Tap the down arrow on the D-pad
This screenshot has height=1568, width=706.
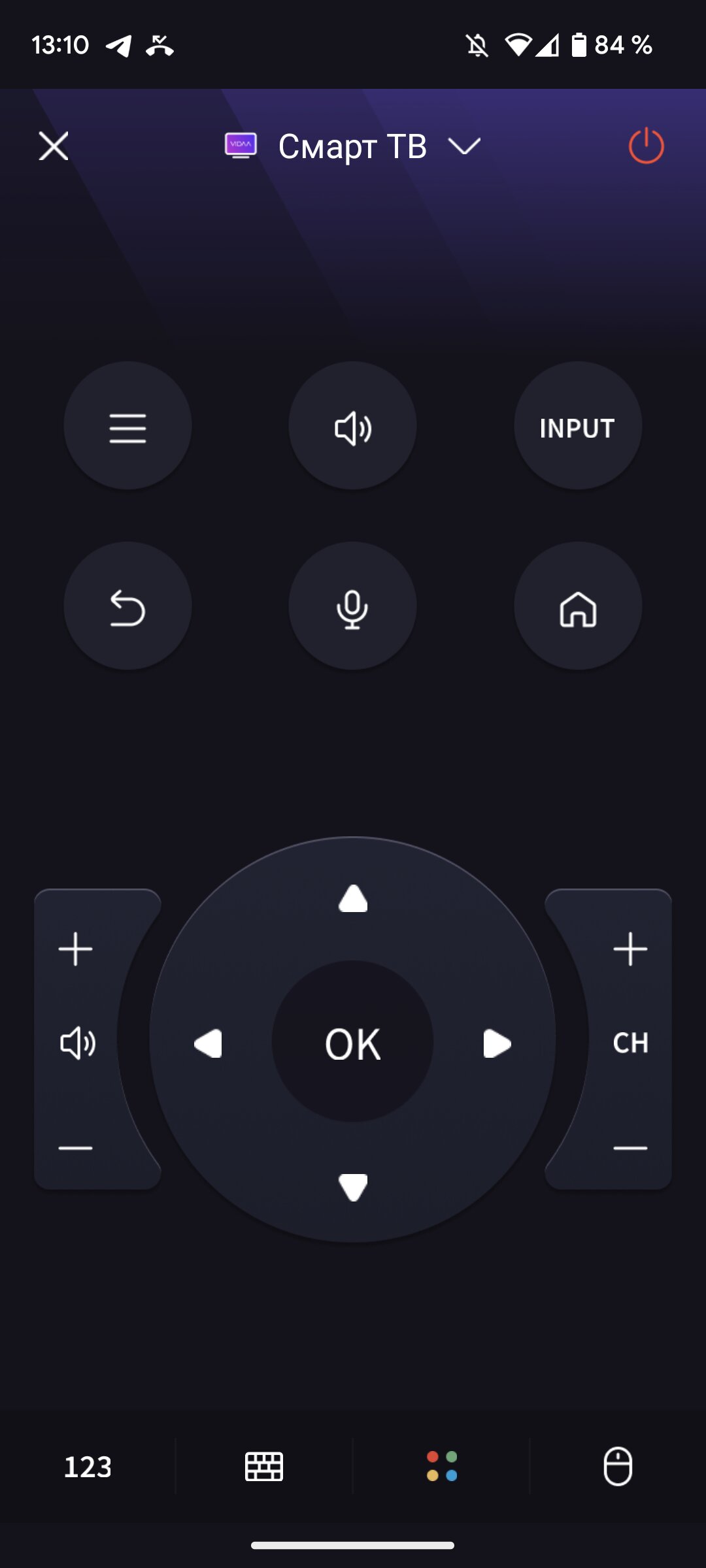tap(353, 1187)
